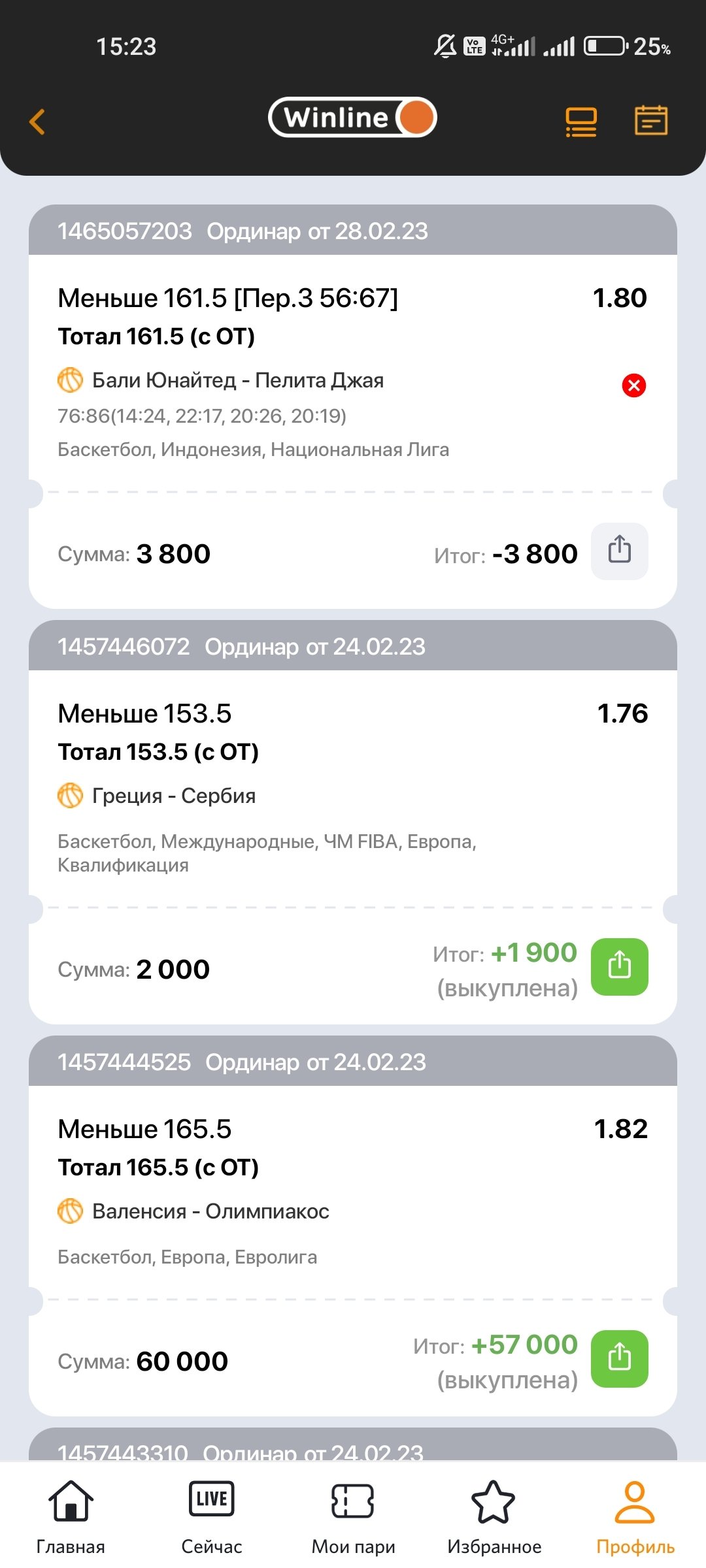Switch to the Сейчас live tab
Viewport: 706px width, 1568px height.
(211, 1517)
